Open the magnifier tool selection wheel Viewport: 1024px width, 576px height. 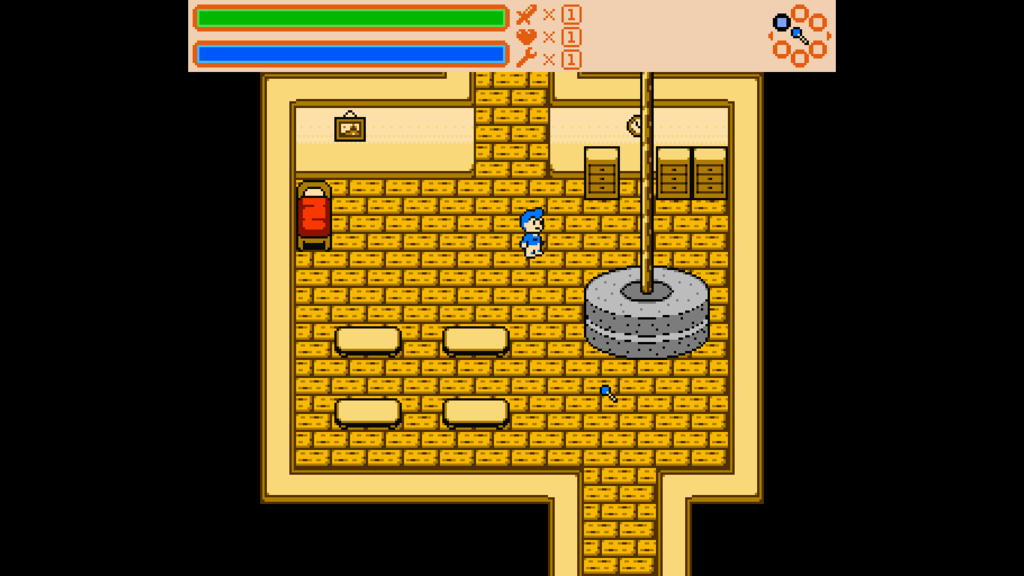(x=799, y=36)
